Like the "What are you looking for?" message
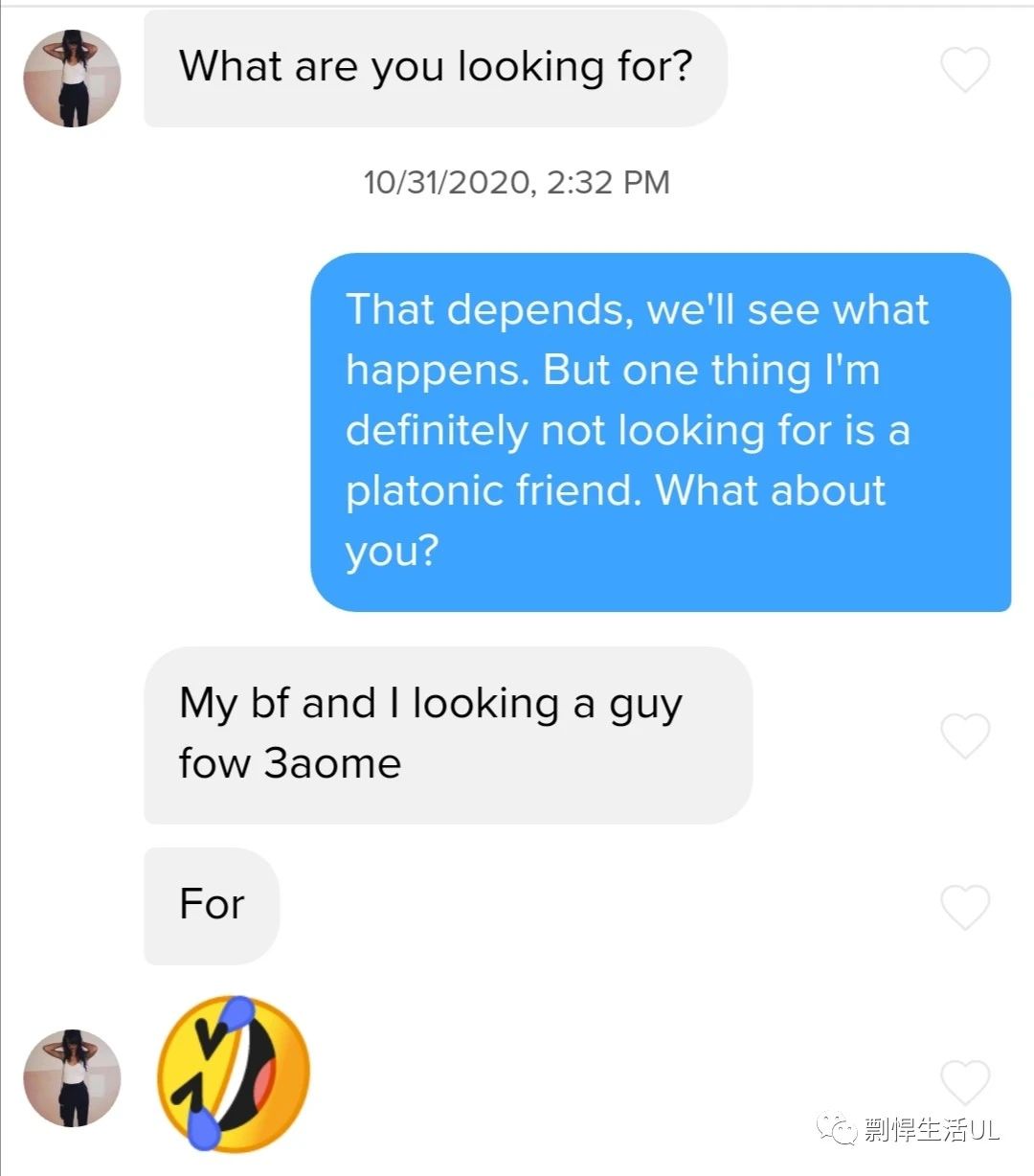Viewport: 1034px width, 1176px height. (x=965, y=69)
